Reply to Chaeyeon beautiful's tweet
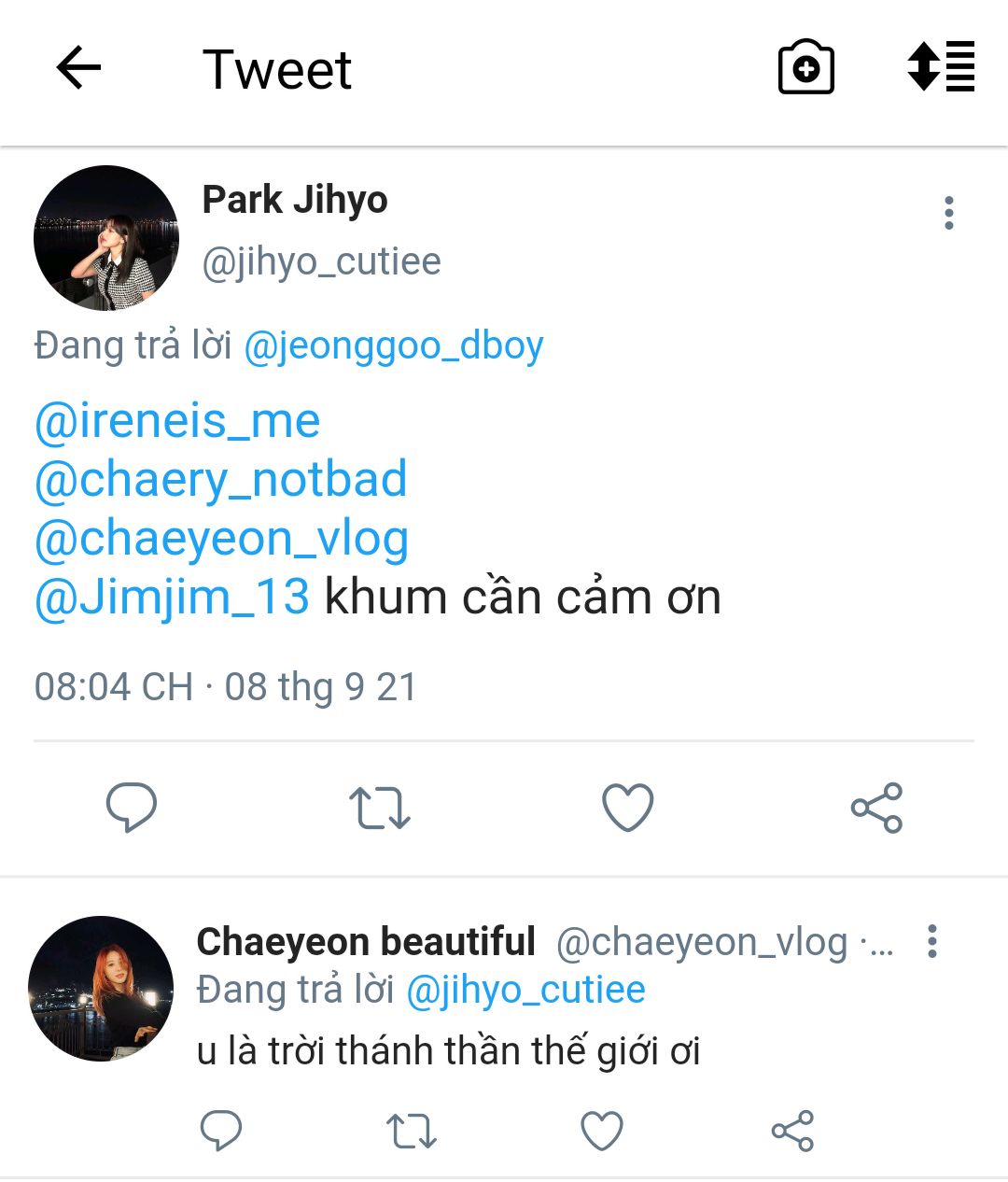This screenshot has height=1182, width=1008. click(x=221, y=1132)
